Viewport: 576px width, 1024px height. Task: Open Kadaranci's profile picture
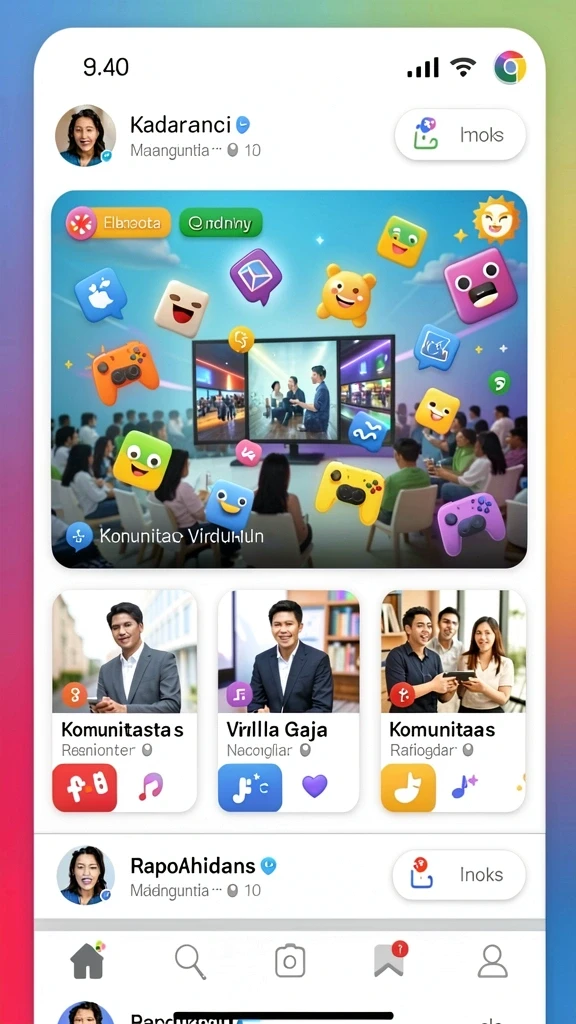click(86, 135)
